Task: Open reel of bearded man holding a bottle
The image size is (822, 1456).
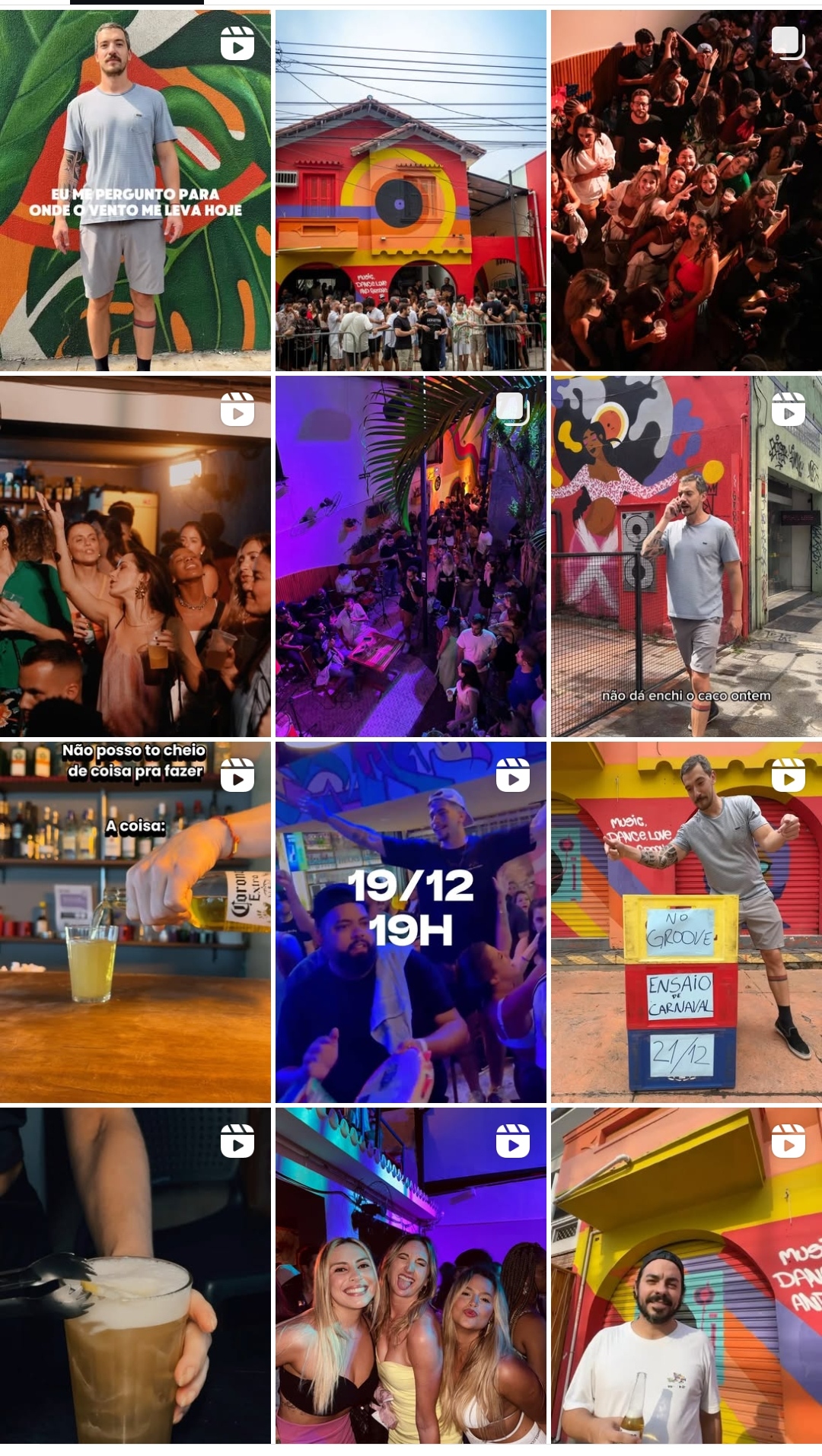Action: [687, 1275]
